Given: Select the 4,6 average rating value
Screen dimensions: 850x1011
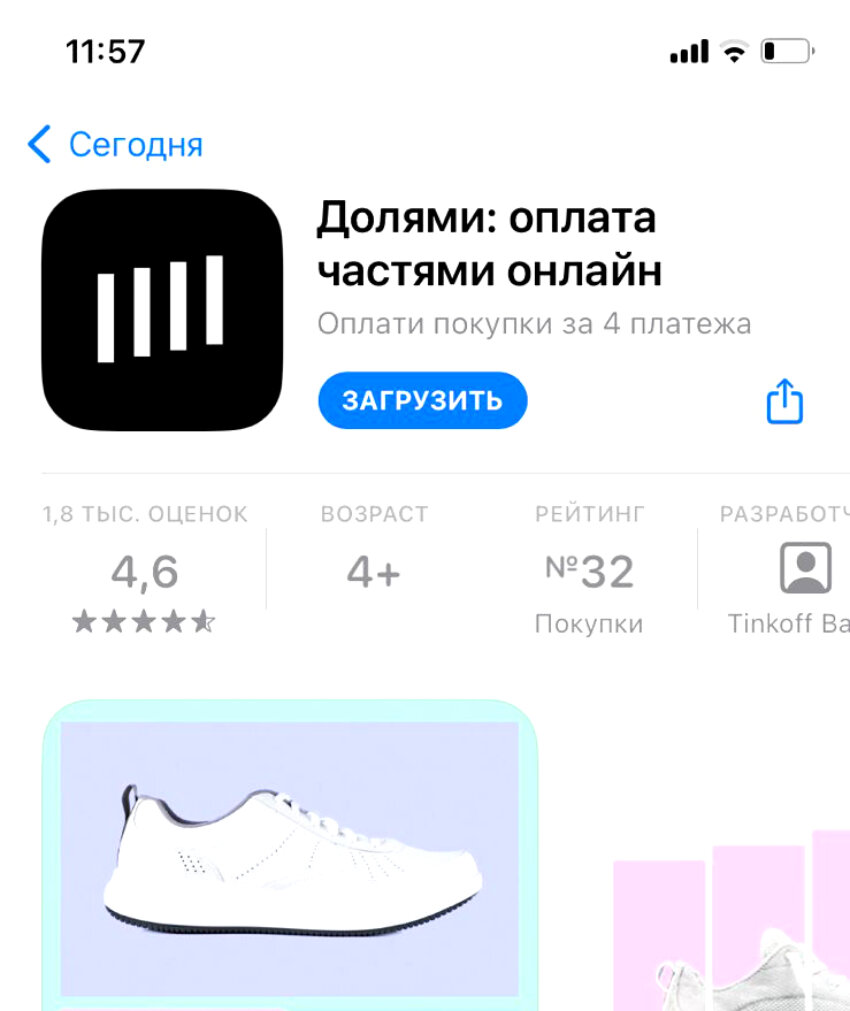Looking at the screenshot, I should tap(145, 570).
